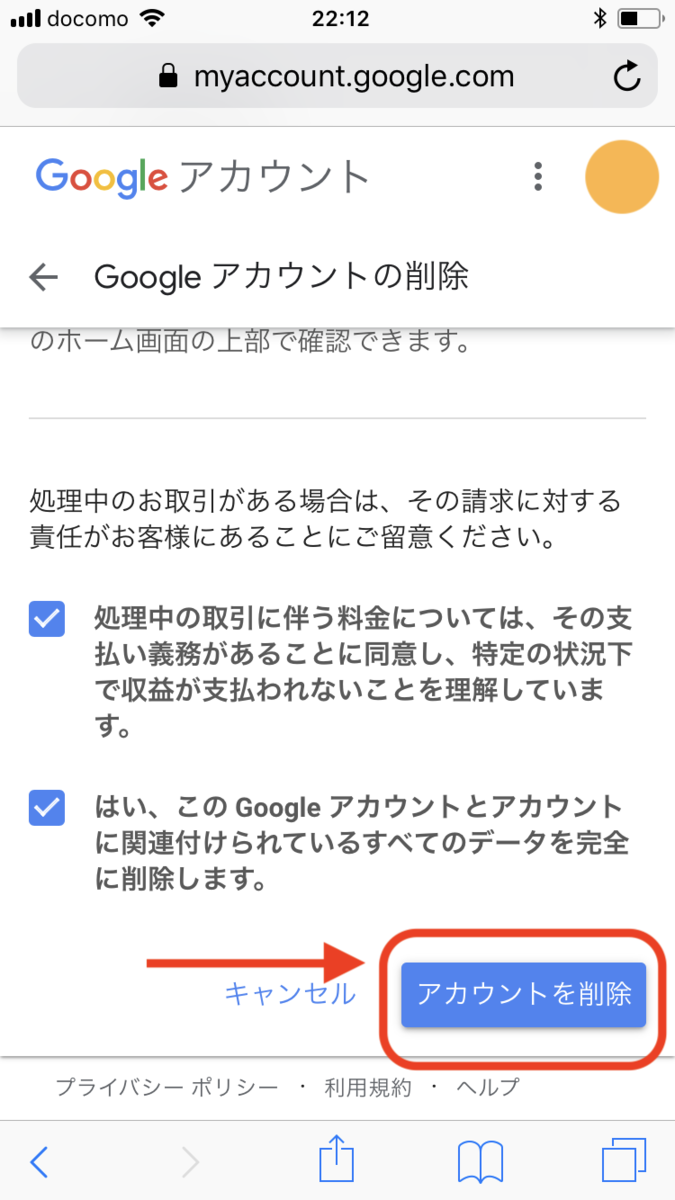This screenshot has width=675, height=1200.
Task: Open the 利用規約 link
Action: (x=367, y=1088)
